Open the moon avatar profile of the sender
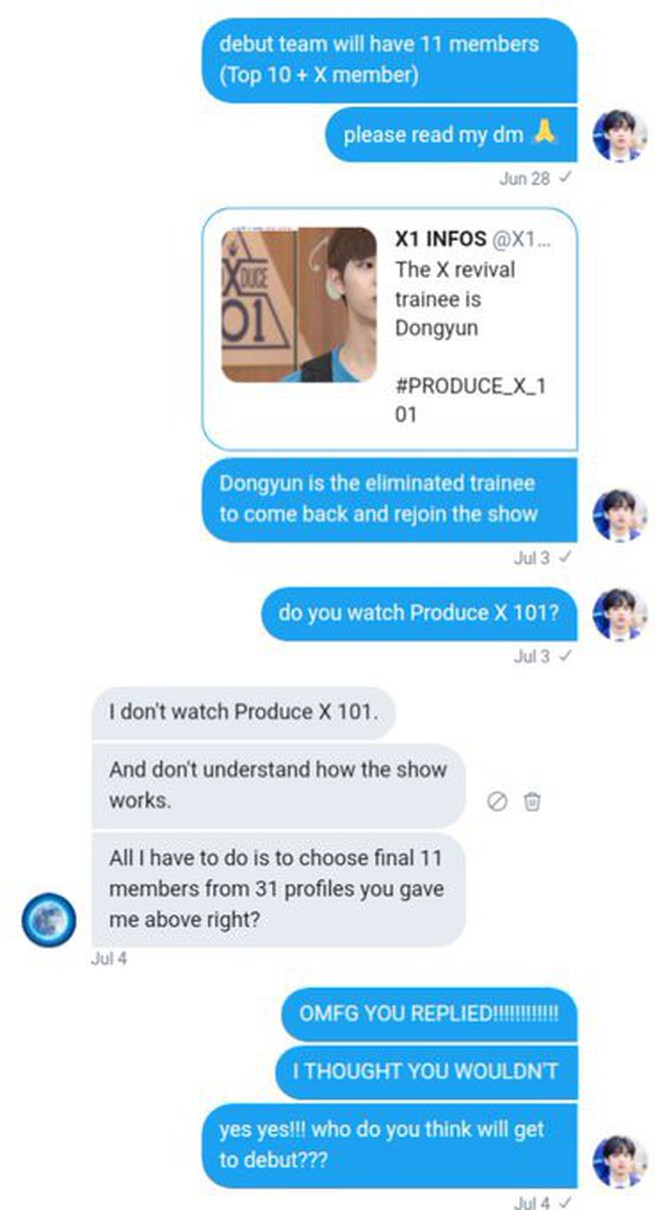This screenshot has width=660, height=1210. tap(49, 921)
